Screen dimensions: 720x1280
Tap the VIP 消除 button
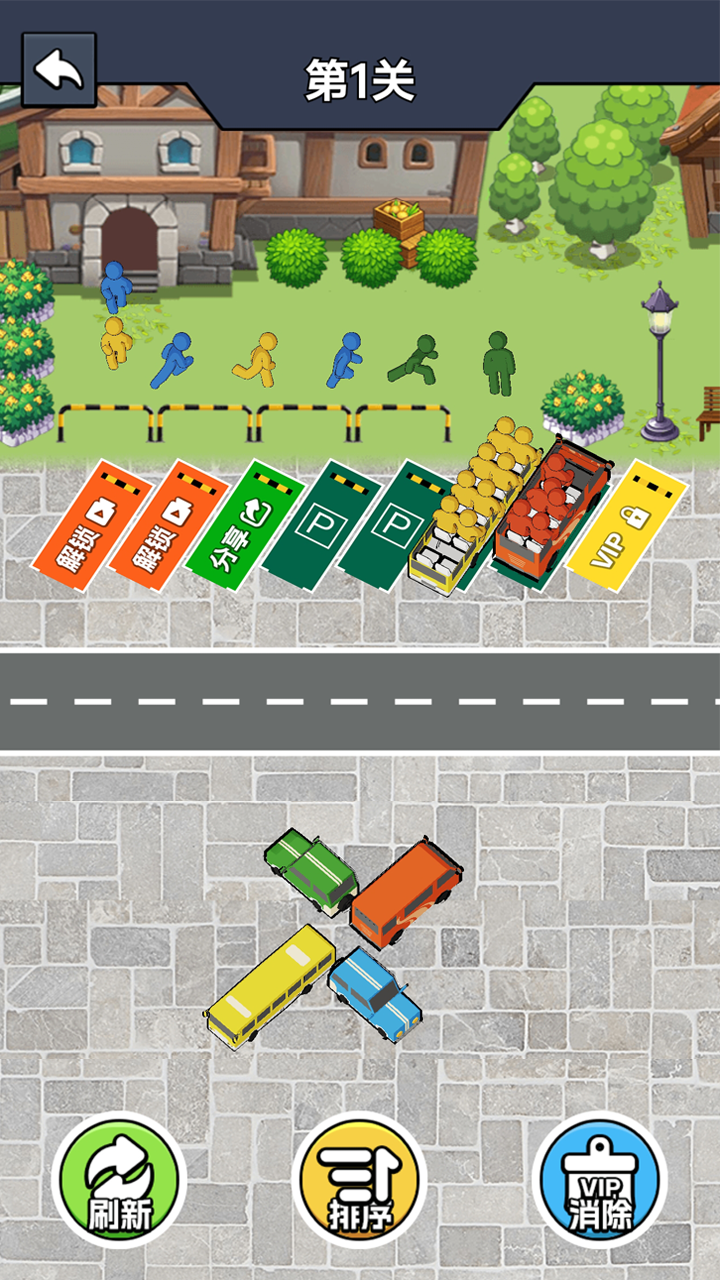click(599, 1181)
